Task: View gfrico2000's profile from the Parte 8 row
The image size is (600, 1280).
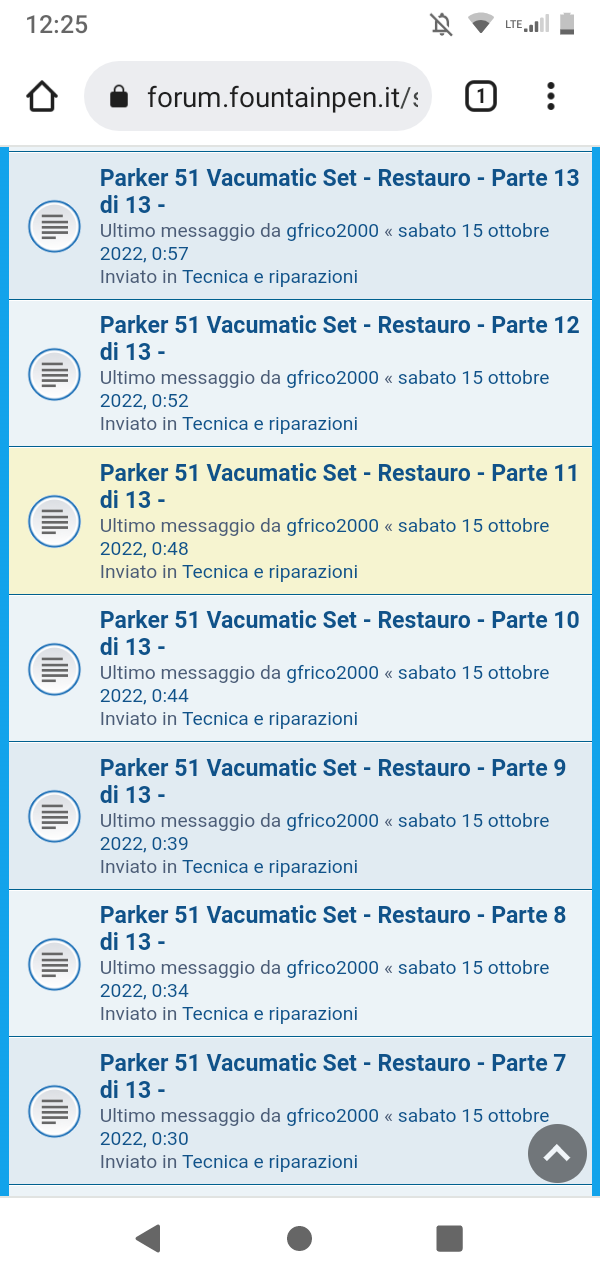Action: (x=332, y=968)
